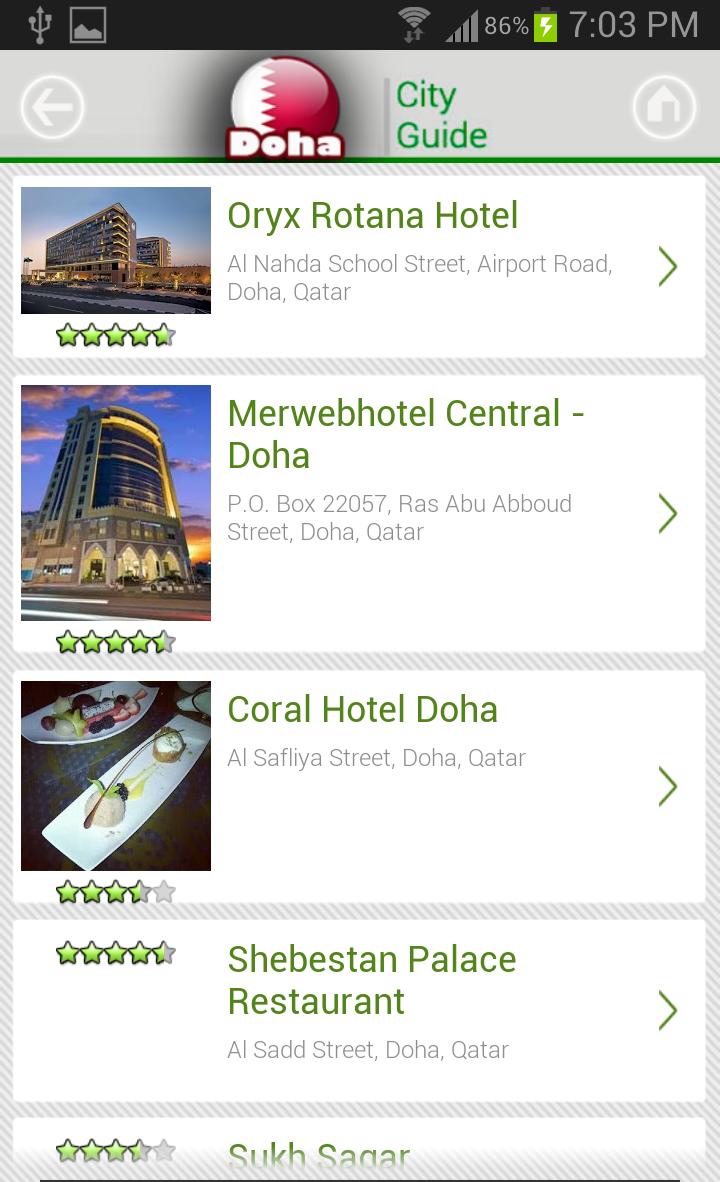Expand details for Merwebhotel Central - Doha
This screenshot has width=720, height=1182.
tap(667, 513)
